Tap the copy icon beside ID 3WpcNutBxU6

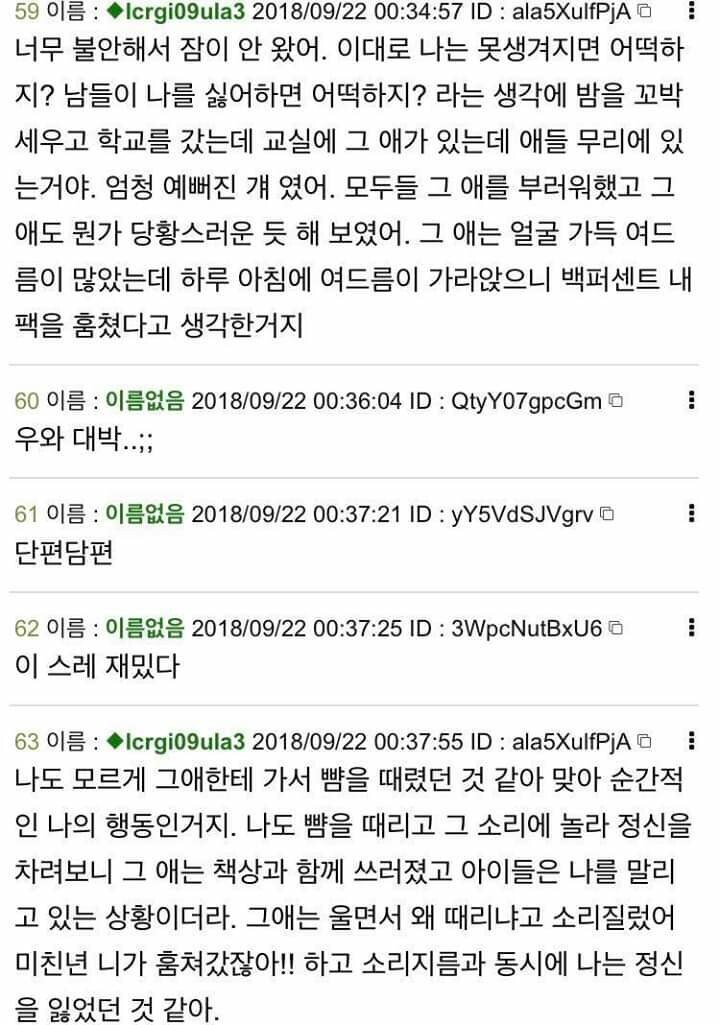pos(617,628)
